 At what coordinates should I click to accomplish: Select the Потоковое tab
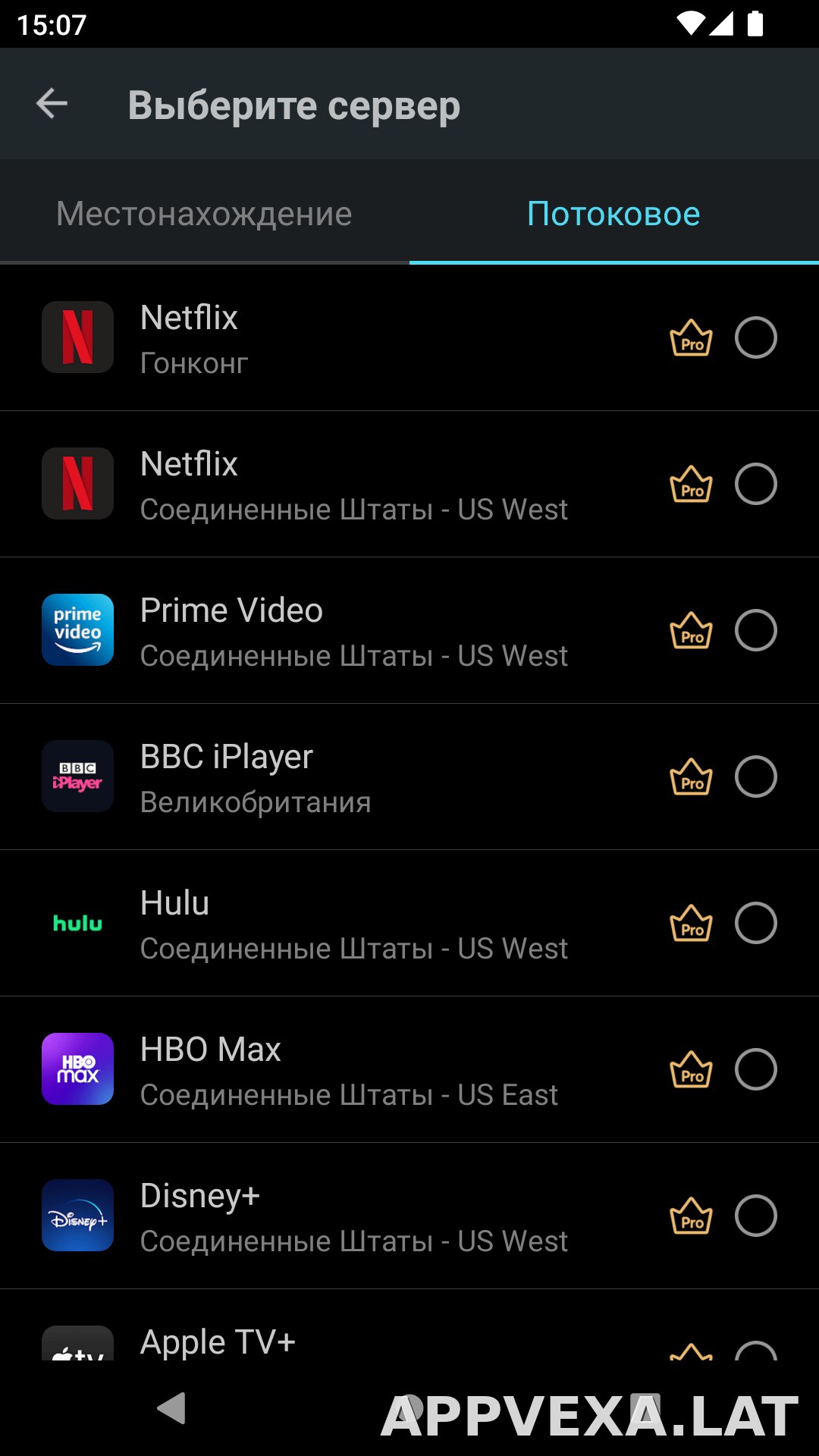point(613,214)
